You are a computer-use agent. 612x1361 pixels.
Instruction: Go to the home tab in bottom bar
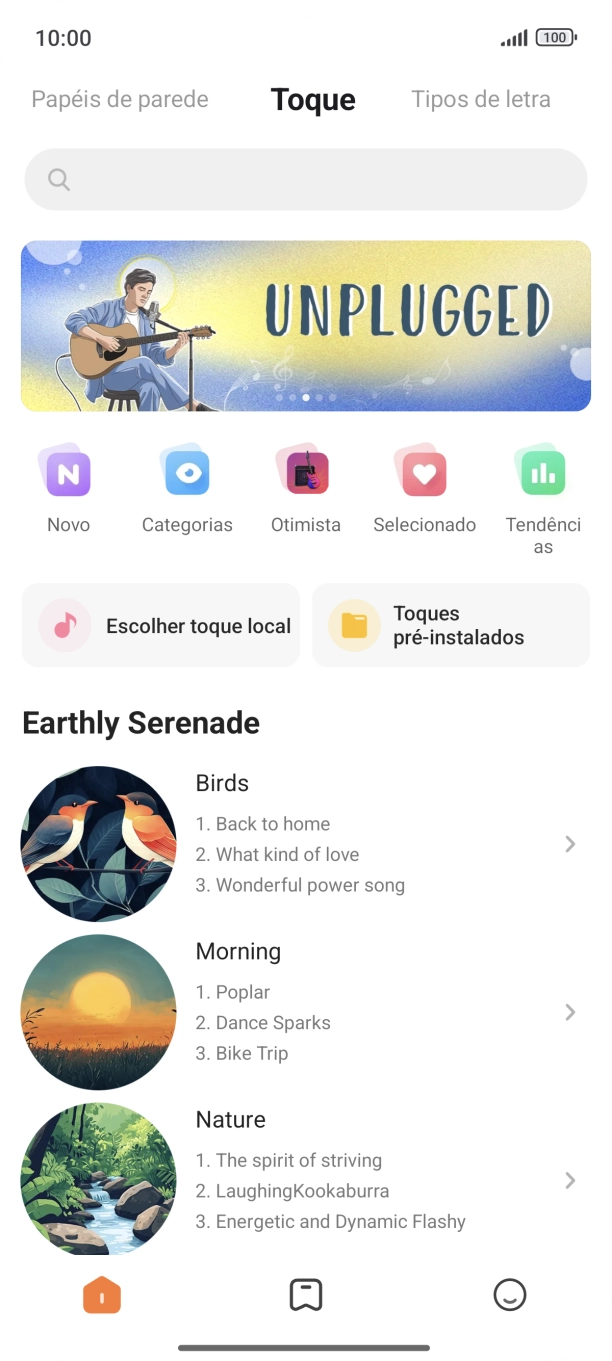click(x=102, y=1296)
